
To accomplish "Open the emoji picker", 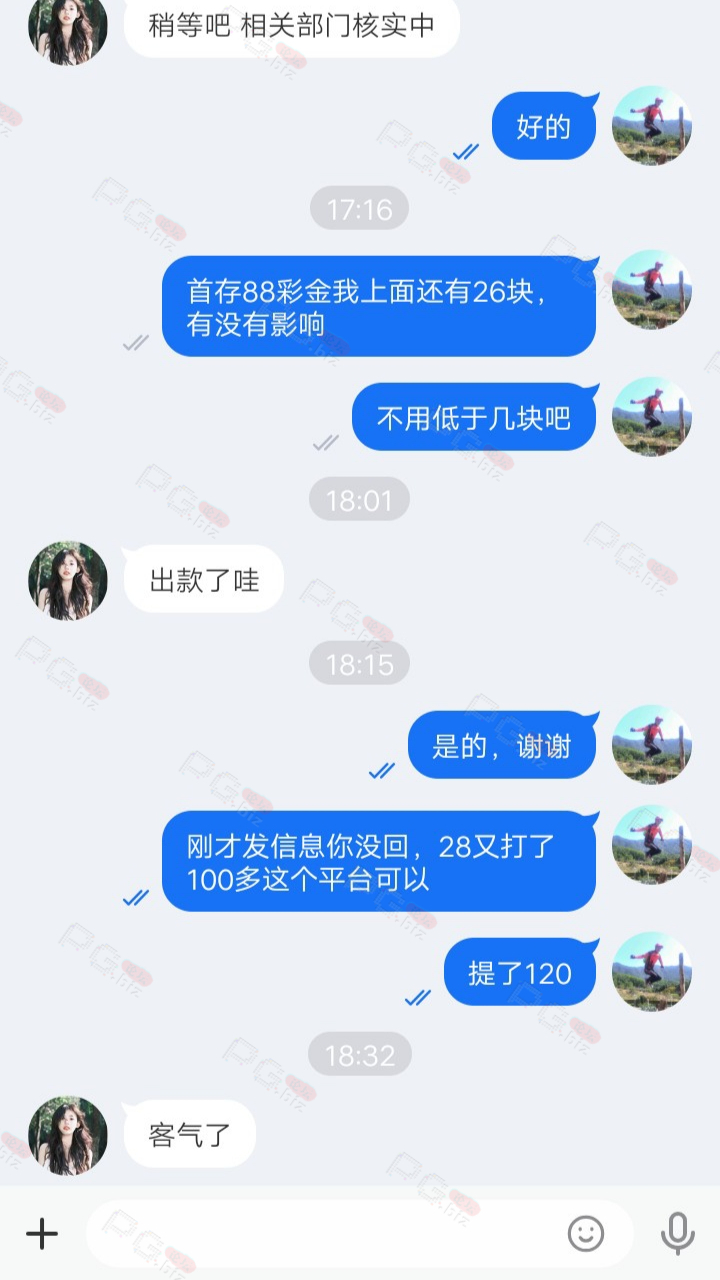I will point(586,1233).
